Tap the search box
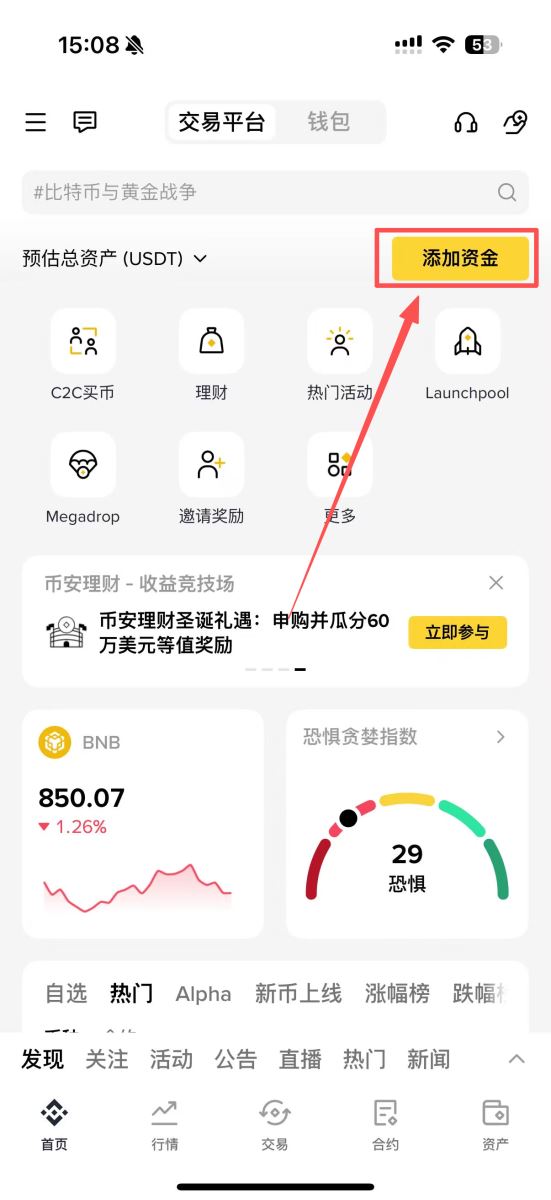This screenshot has width=551, height=1200. [x=275, y=192]
